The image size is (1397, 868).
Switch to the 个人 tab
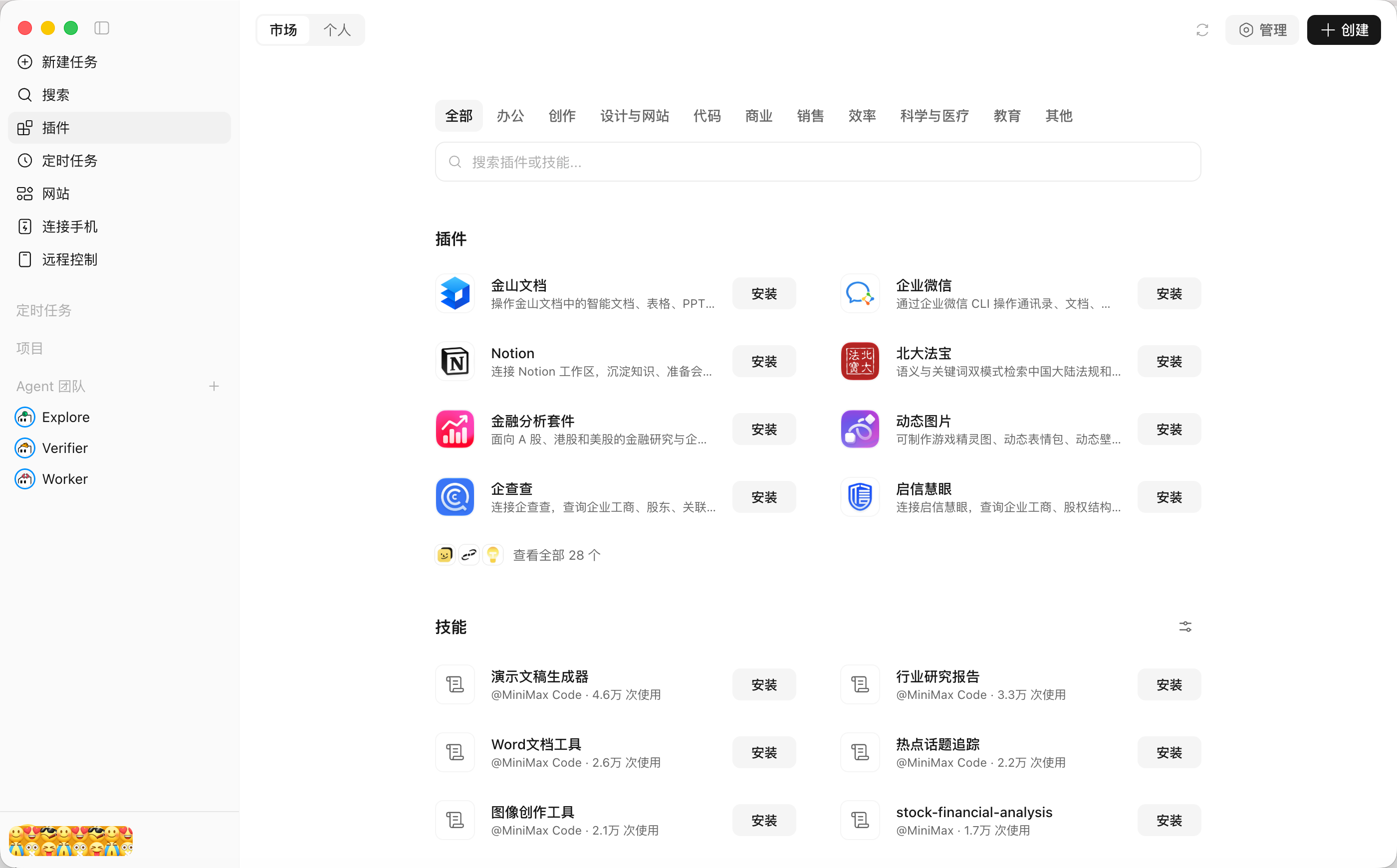336,30
